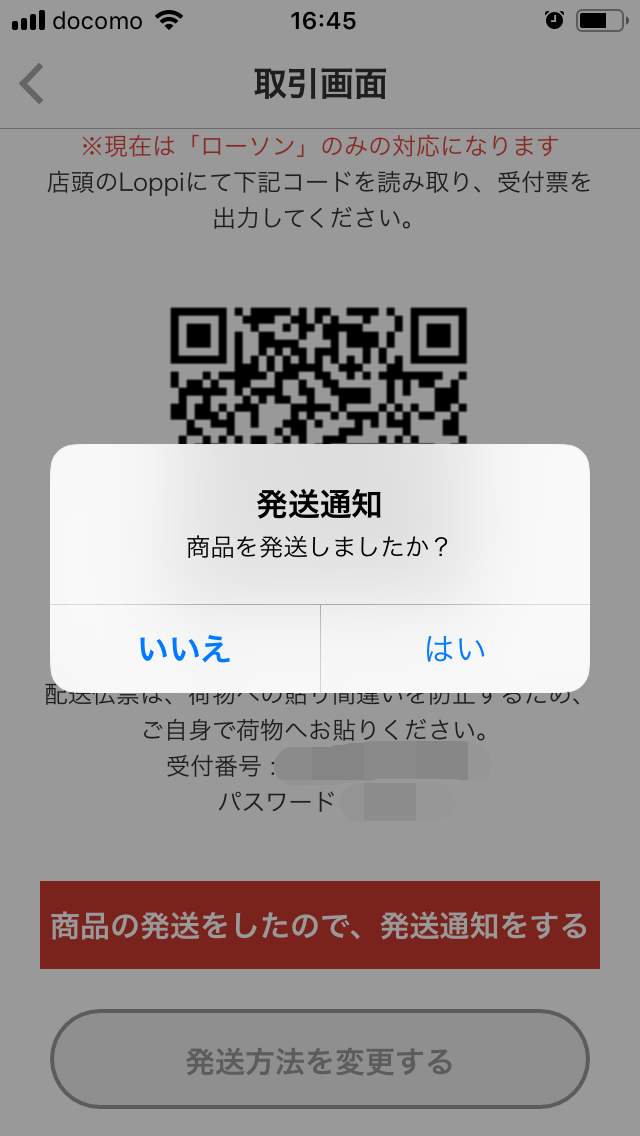Select 発送方法を変更する button
This screenshot has height=1136, width=640.
[x=320, y=1059]
